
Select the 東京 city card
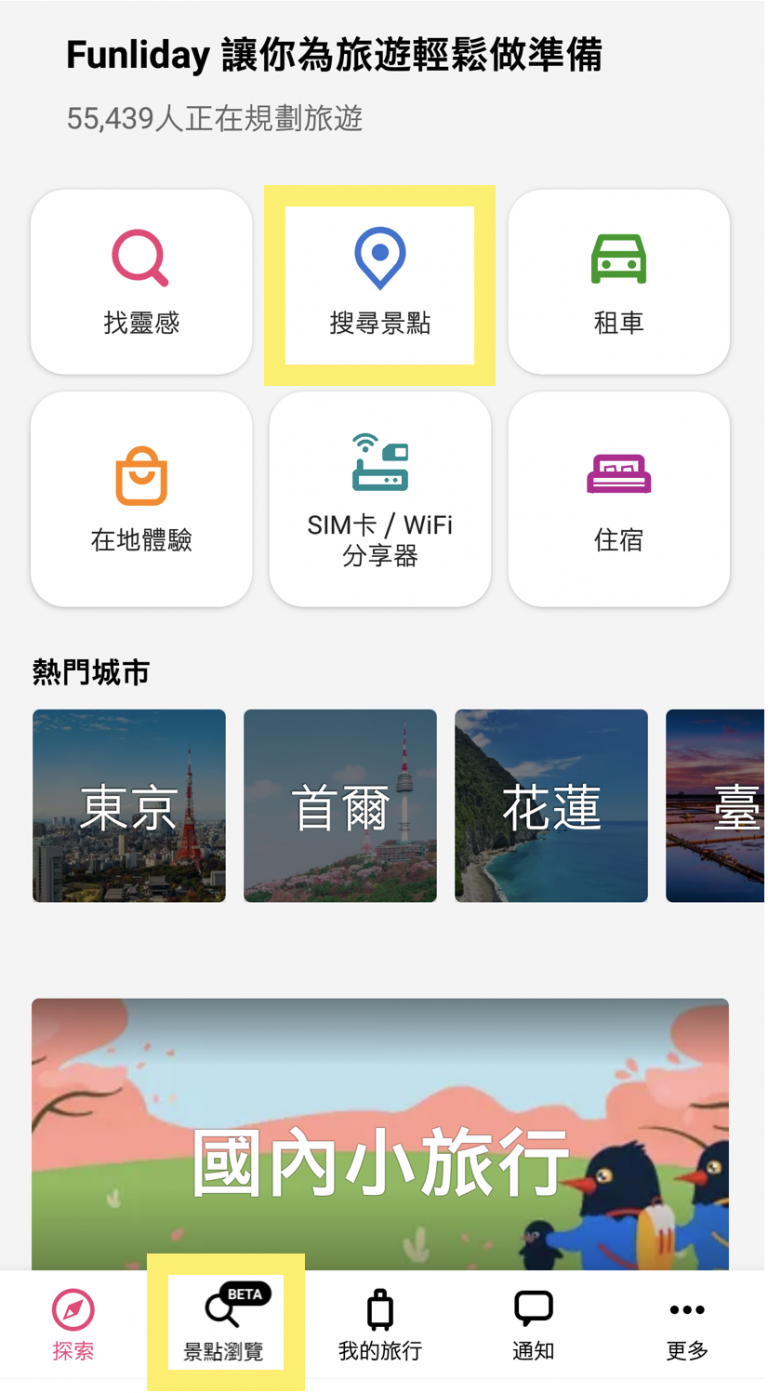pos(128,805)
